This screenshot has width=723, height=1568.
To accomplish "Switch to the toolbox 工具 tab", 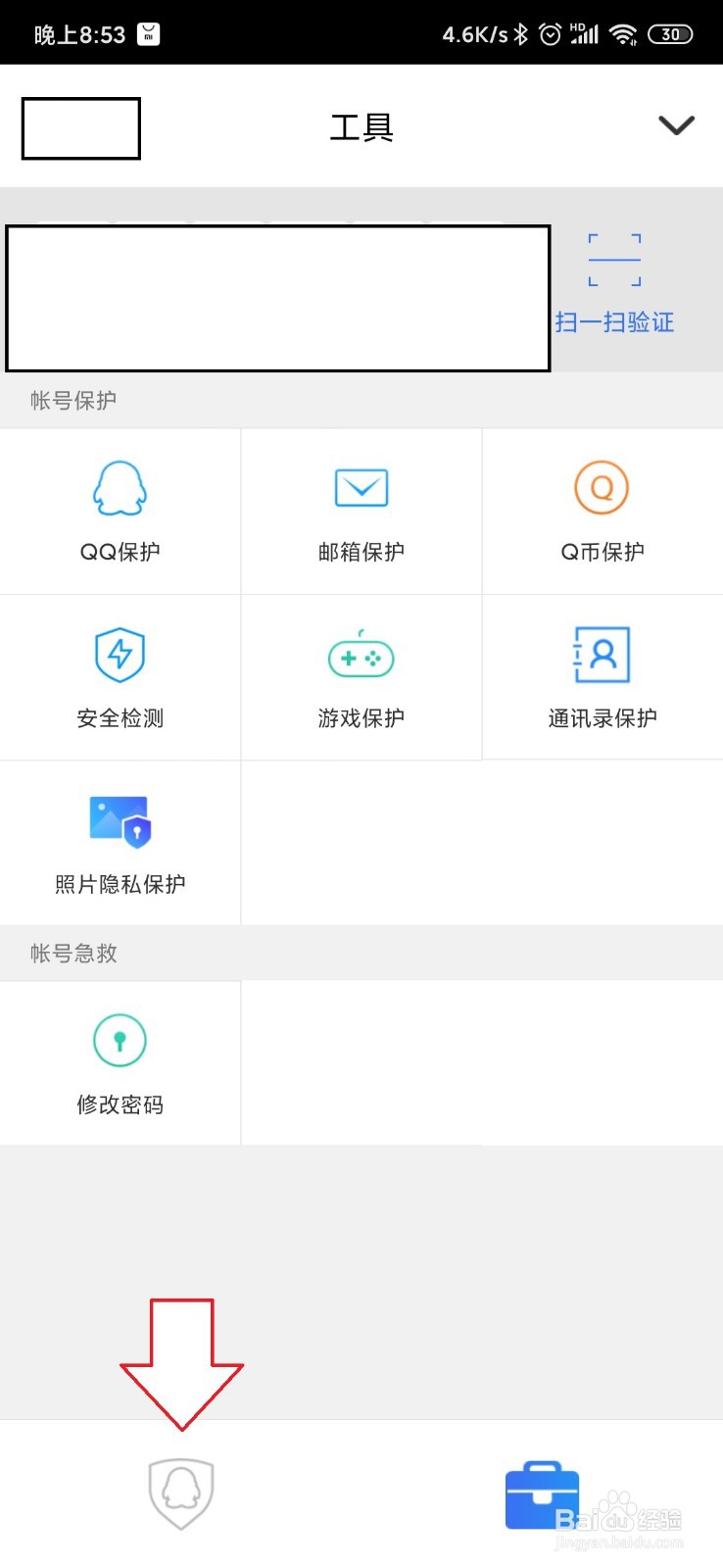I will coord(542,1493).
